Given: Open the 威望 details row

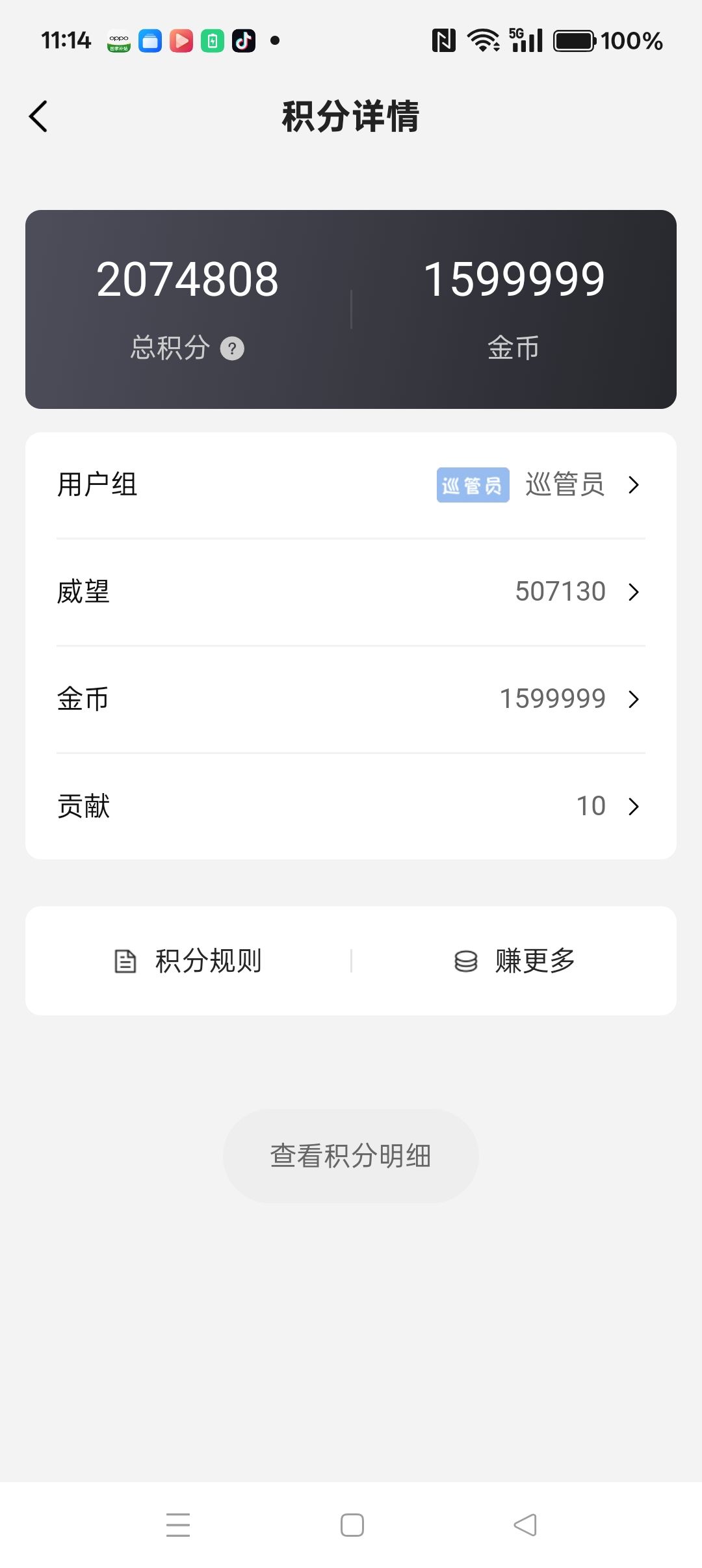Looking at the screenshot, I should click(351, 592).
